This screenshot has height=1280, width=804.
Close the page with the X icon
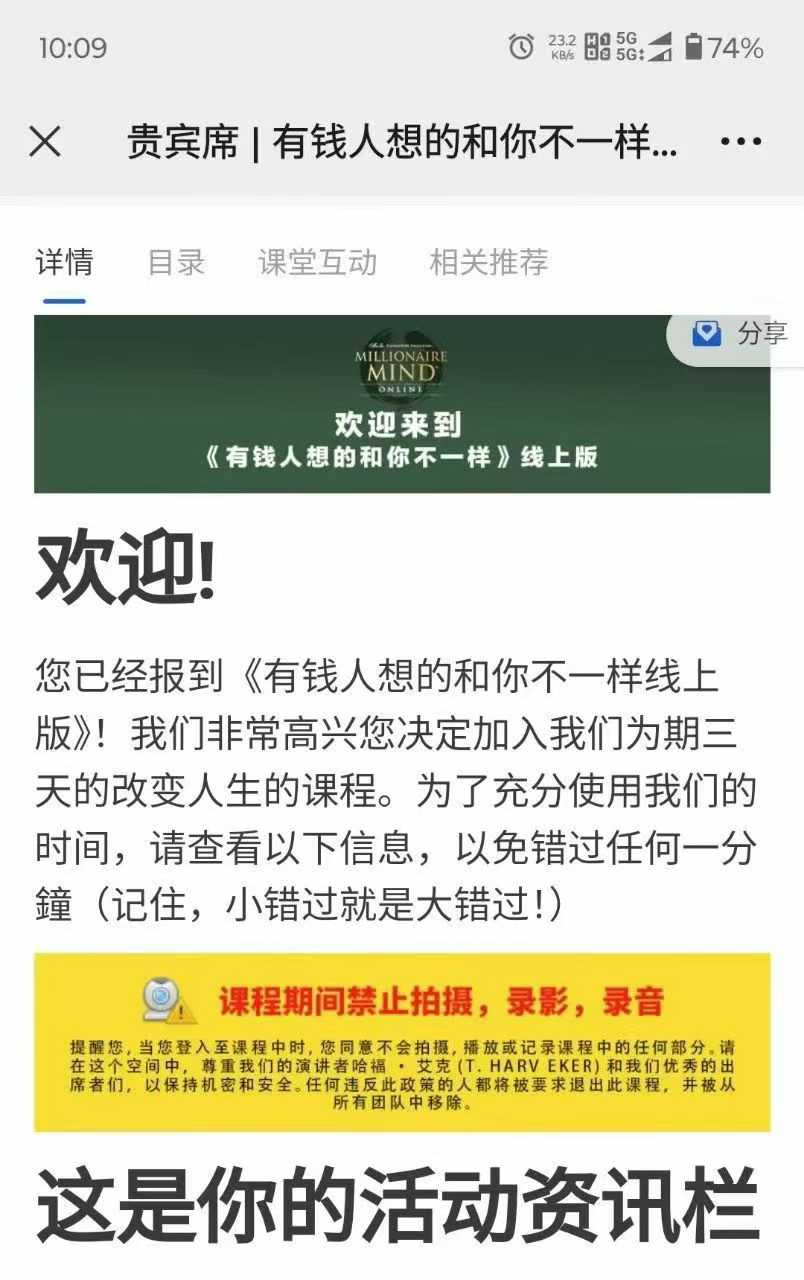point(45,143)
